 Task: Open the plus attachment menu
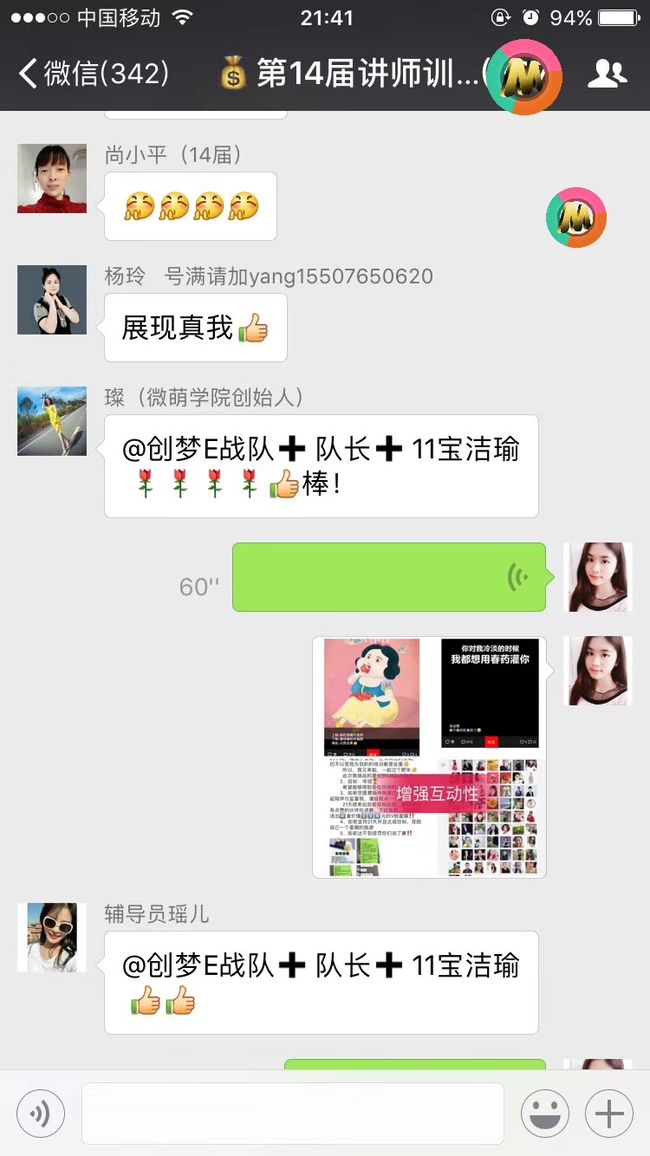[609, 1113]
